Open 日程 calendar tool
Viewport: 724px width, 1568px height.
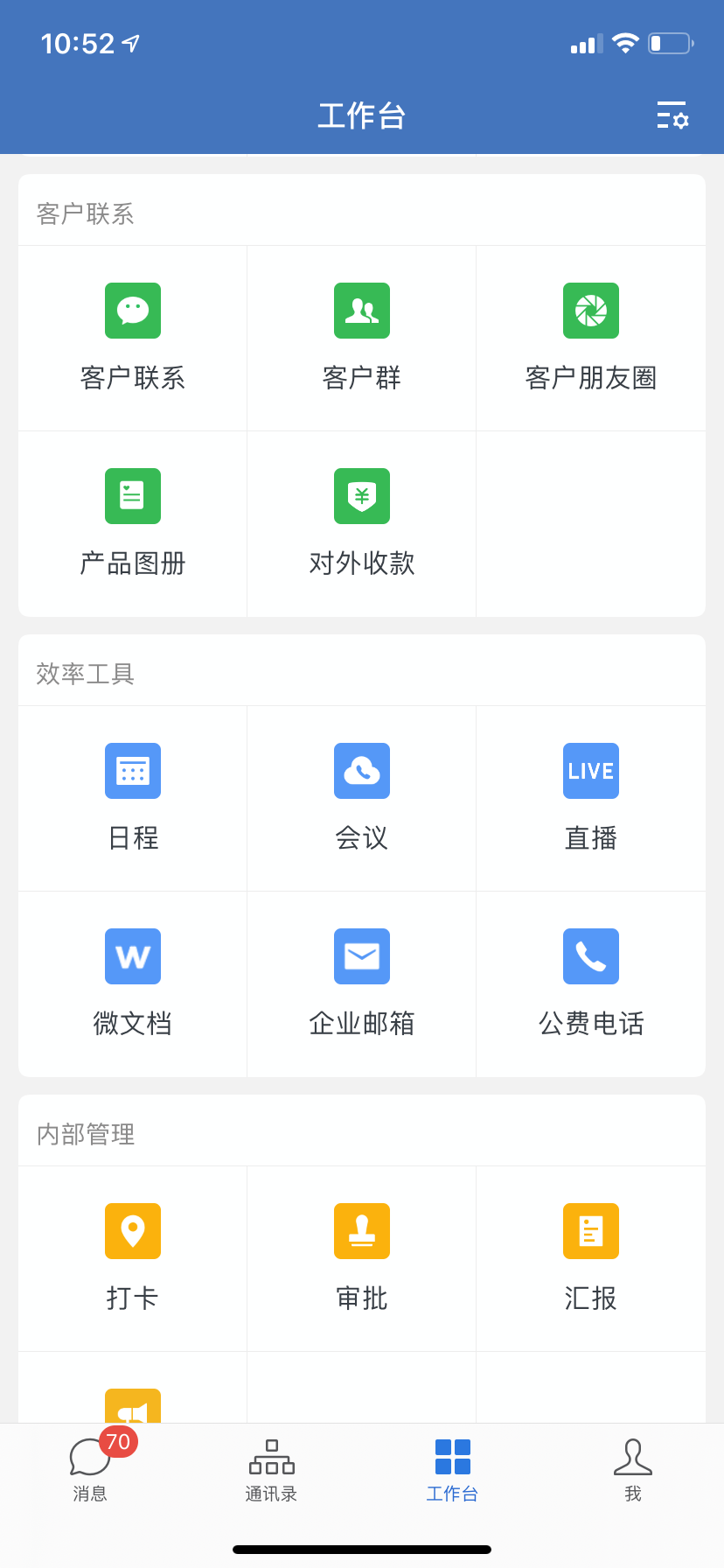click(x=133, y=799)
